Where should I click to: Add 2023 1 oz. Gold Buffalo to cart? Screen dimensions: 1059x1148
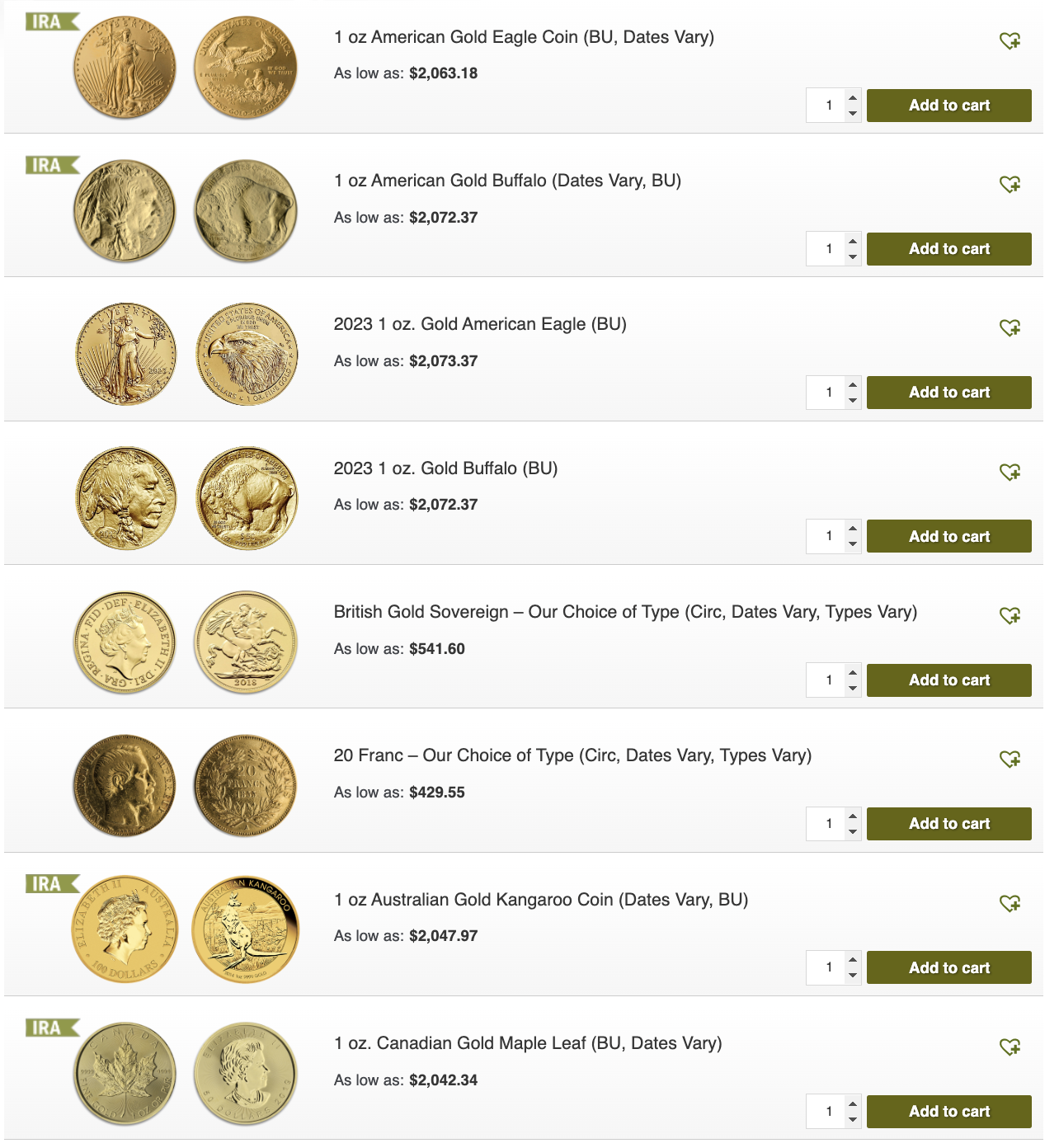(948, 537)
